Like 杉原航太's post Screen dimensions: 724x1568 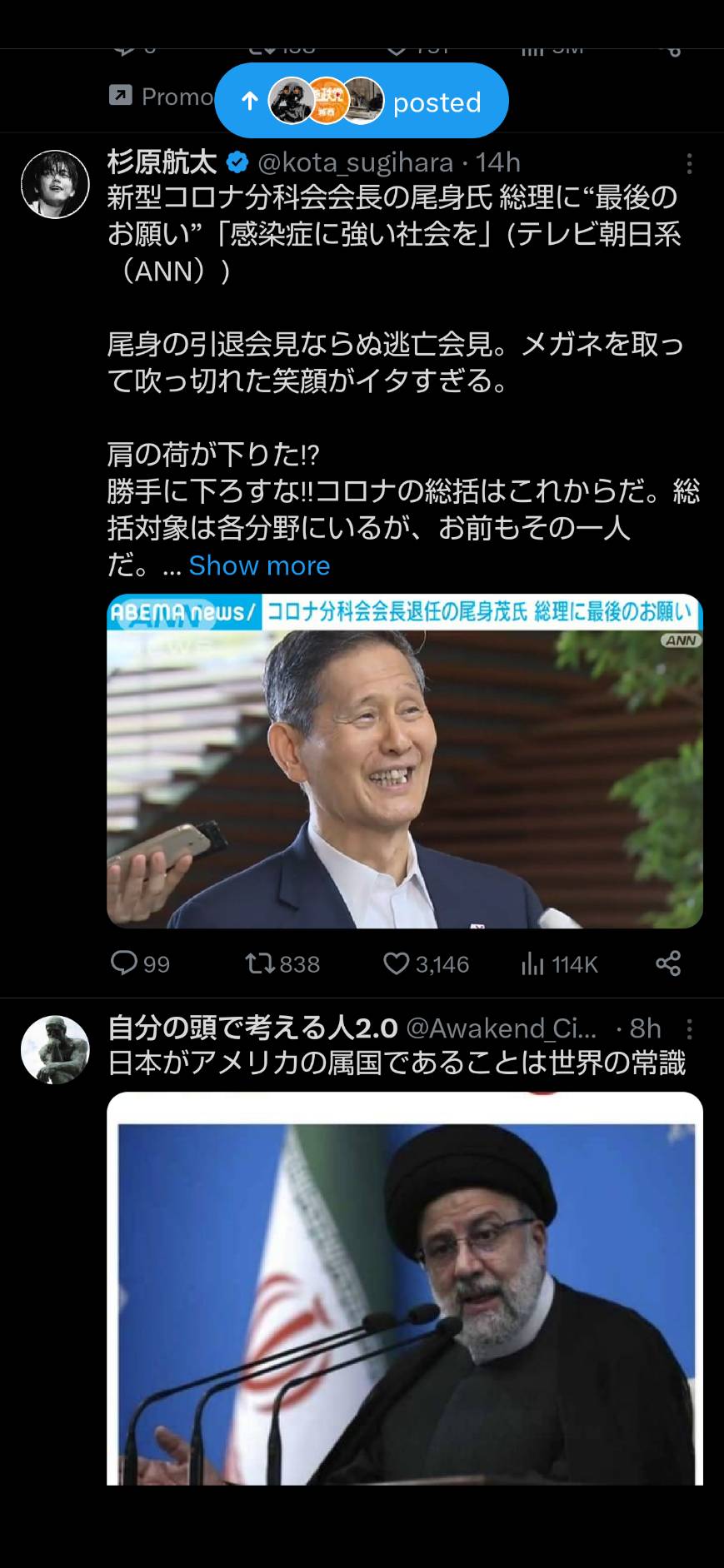[x=426, y=963]
